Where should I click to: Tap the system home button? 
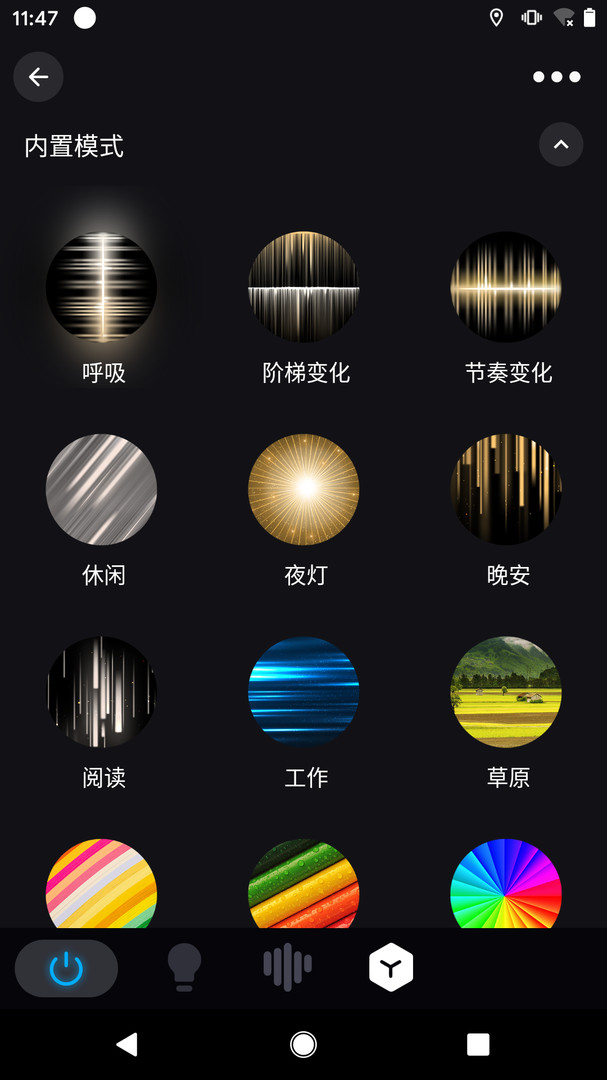point(303,1045)
